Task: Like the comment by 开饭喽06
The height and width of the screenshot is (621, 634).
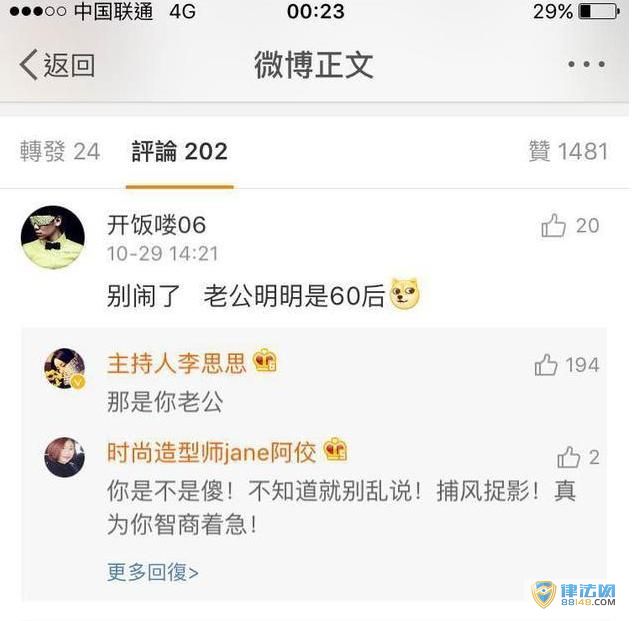Action: [x=555, y=226]
